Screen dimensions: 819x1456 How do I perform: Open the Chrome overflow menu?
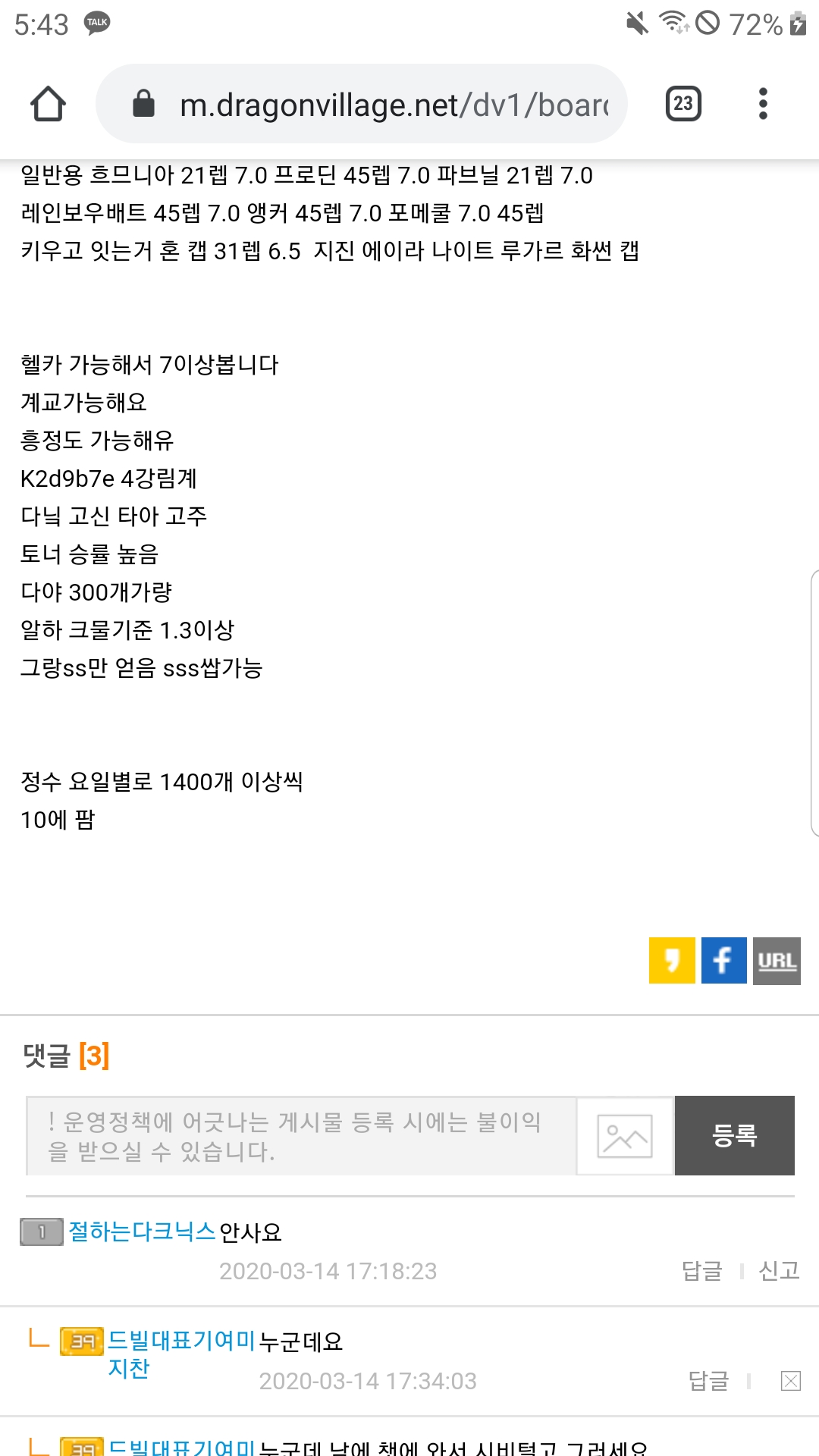(763, 104)
